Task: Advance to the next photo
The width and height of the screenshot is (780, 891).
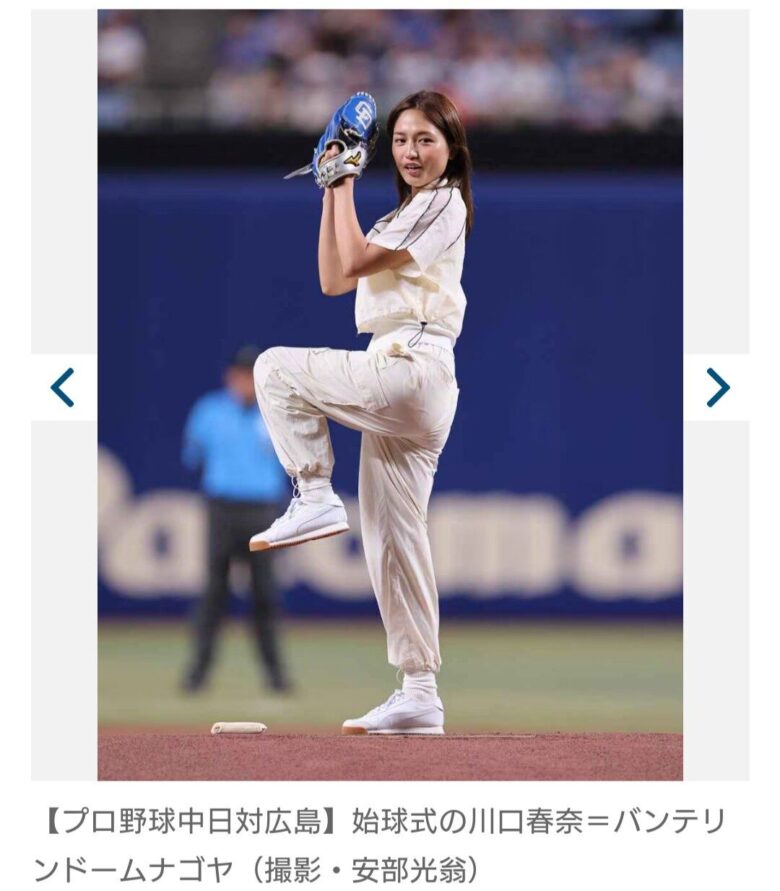Action: click(x=717, y=387)
